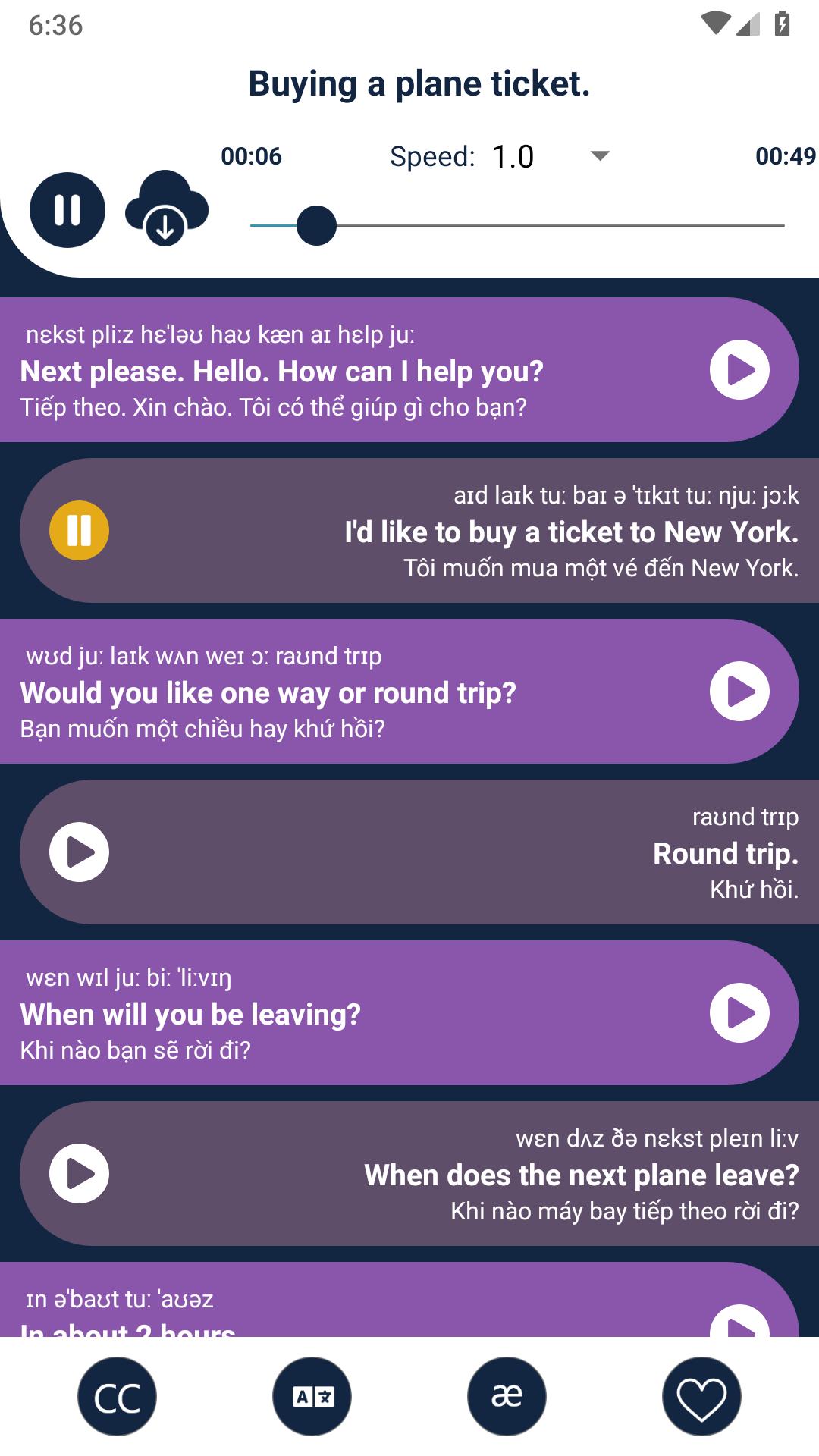Image resolution: width=819 pixels, height=1456 pixels.
Task: Play "When will you be leaving?"
Action: coord(739,1013)
